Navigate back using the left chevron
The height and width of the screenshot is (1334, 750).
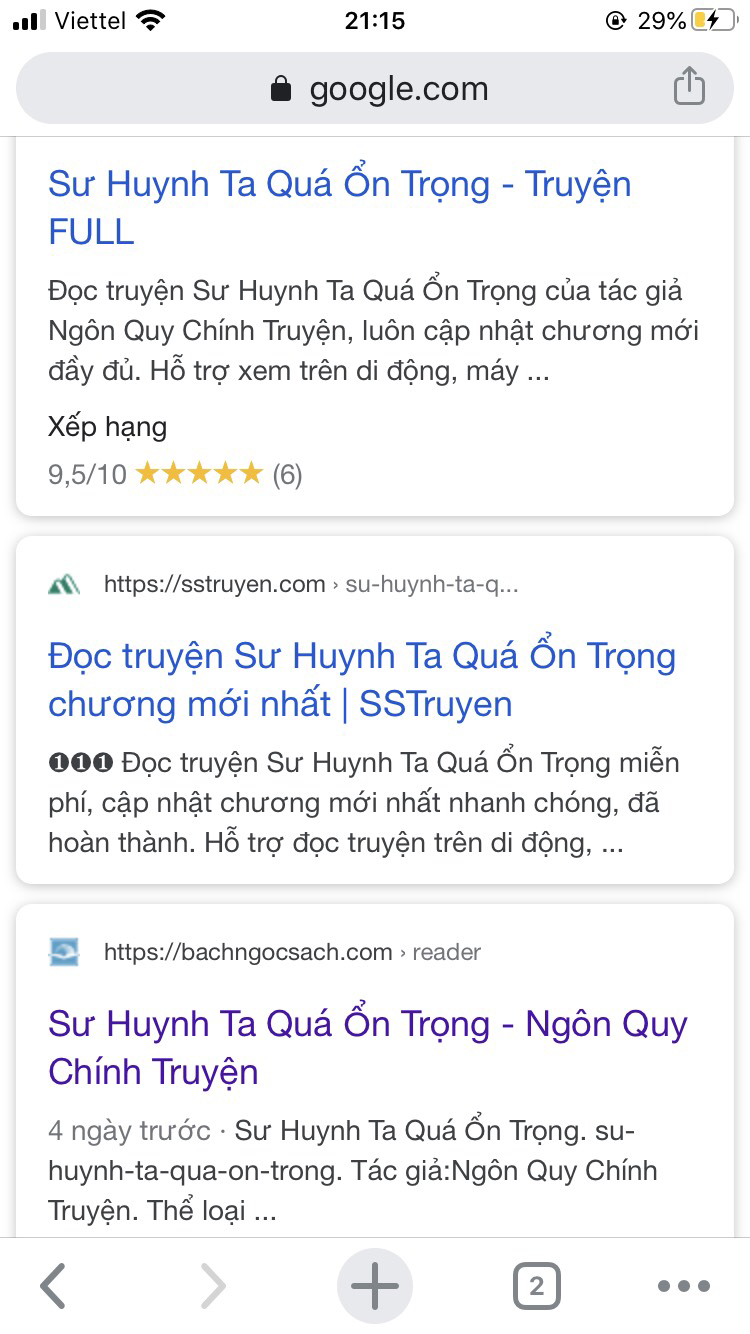[53, 1286]
